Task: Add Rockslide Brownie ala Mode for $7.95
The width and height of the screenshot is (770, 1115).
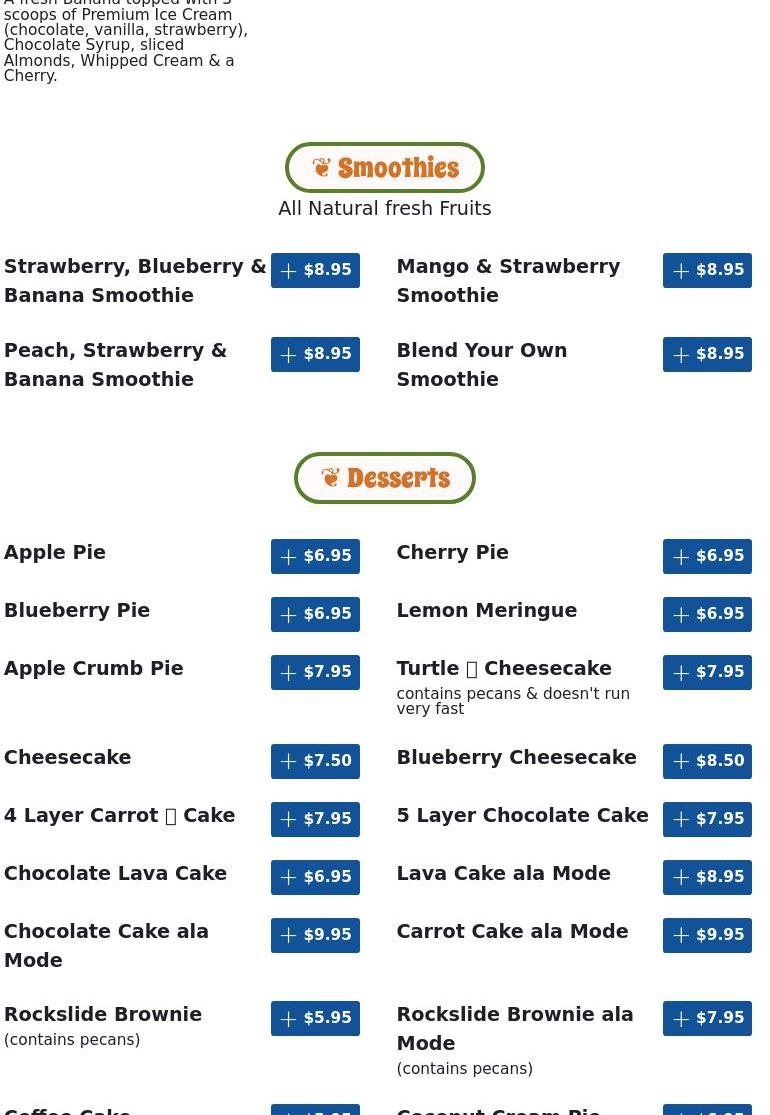Action: tap(707, 1018)
